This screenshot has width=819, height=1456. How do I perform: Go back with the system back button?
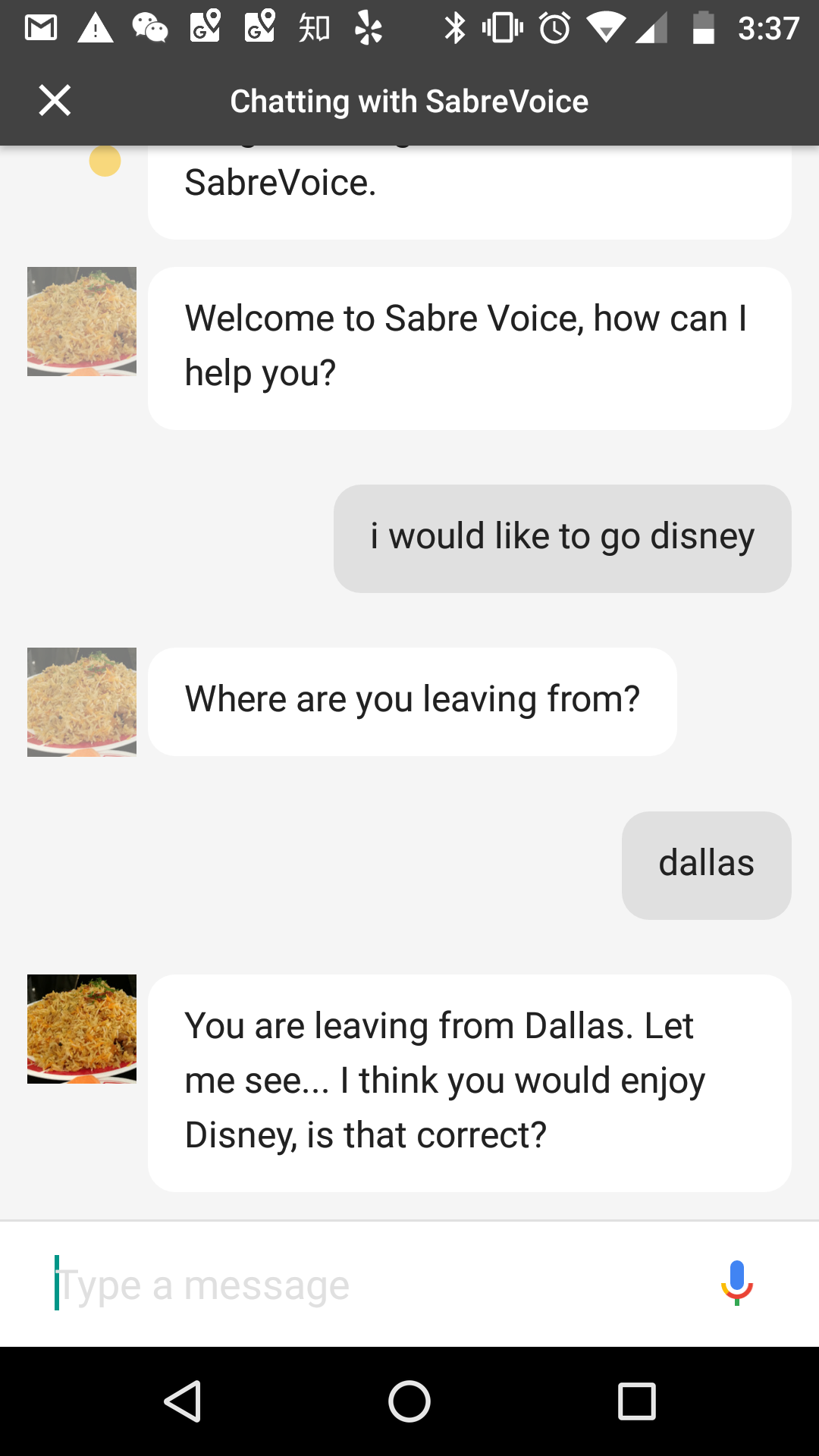click(x=183, y=1401)
